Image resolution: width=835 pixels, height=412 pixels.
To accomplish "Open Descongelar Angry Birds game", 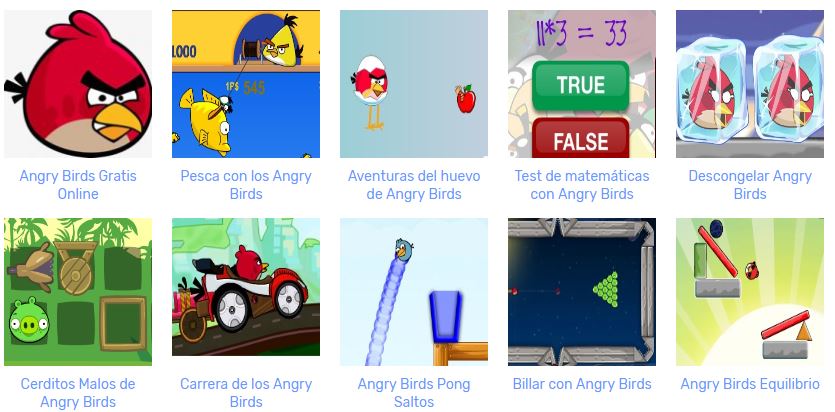I will pyautogui.click(x=750, y=84).
